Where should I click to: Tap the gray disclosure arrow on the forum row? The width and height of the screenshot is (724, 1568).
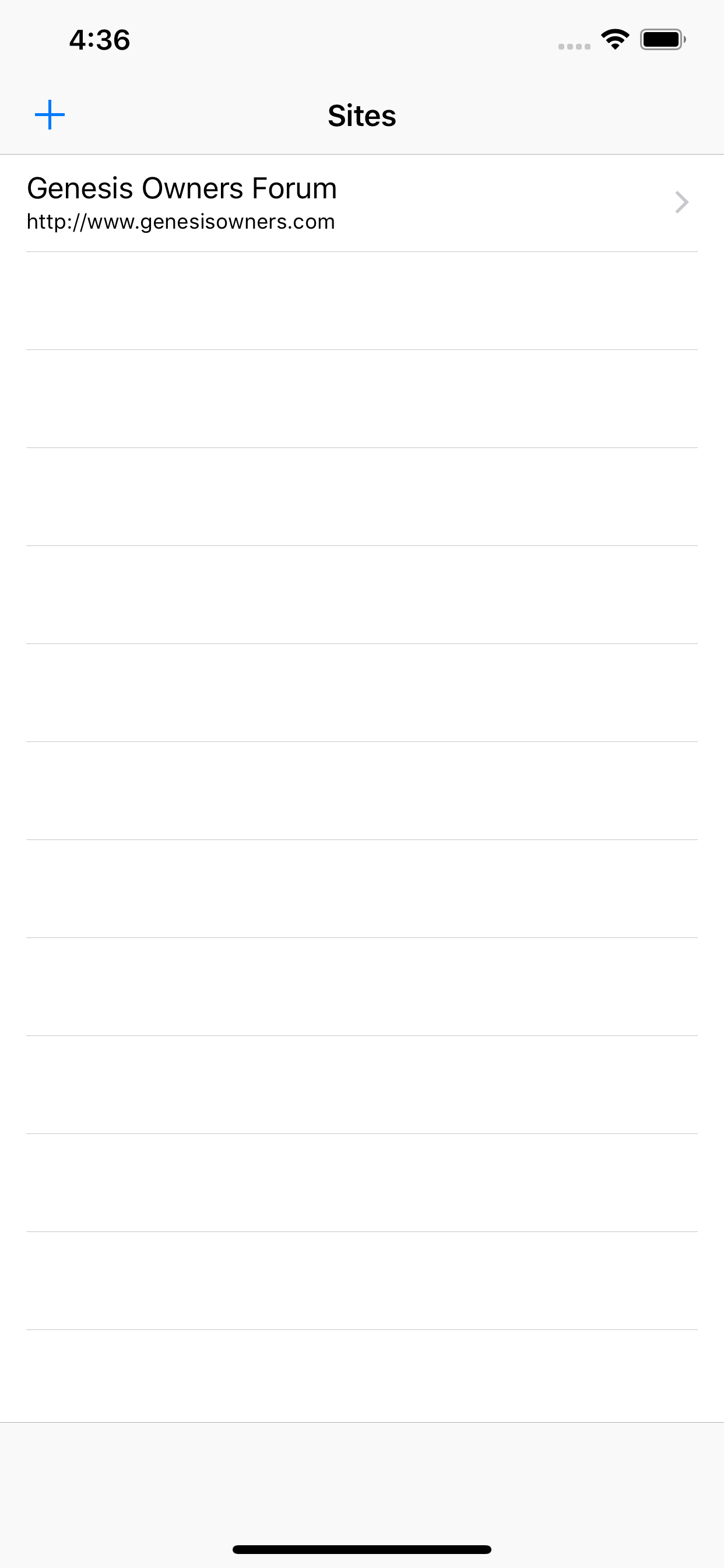pos(681,202)
